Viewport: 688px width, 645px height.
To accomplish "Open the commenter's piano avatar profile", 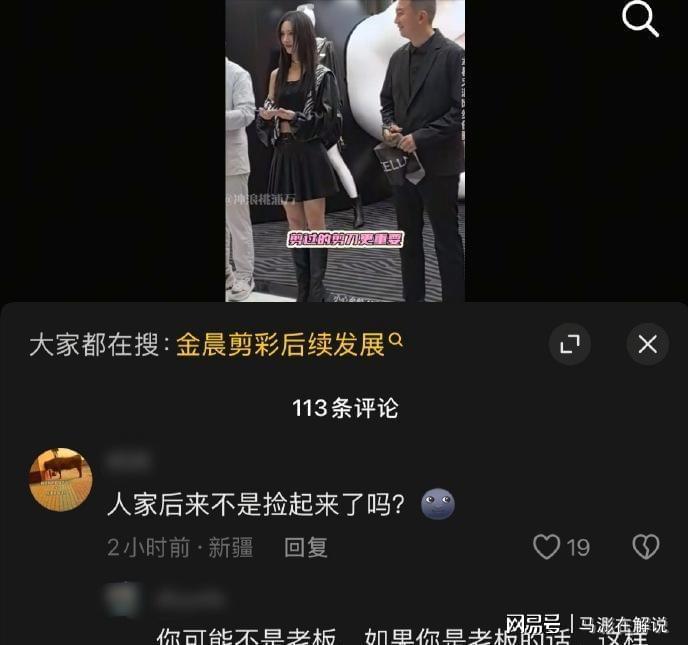I will (x=61, y=480).
